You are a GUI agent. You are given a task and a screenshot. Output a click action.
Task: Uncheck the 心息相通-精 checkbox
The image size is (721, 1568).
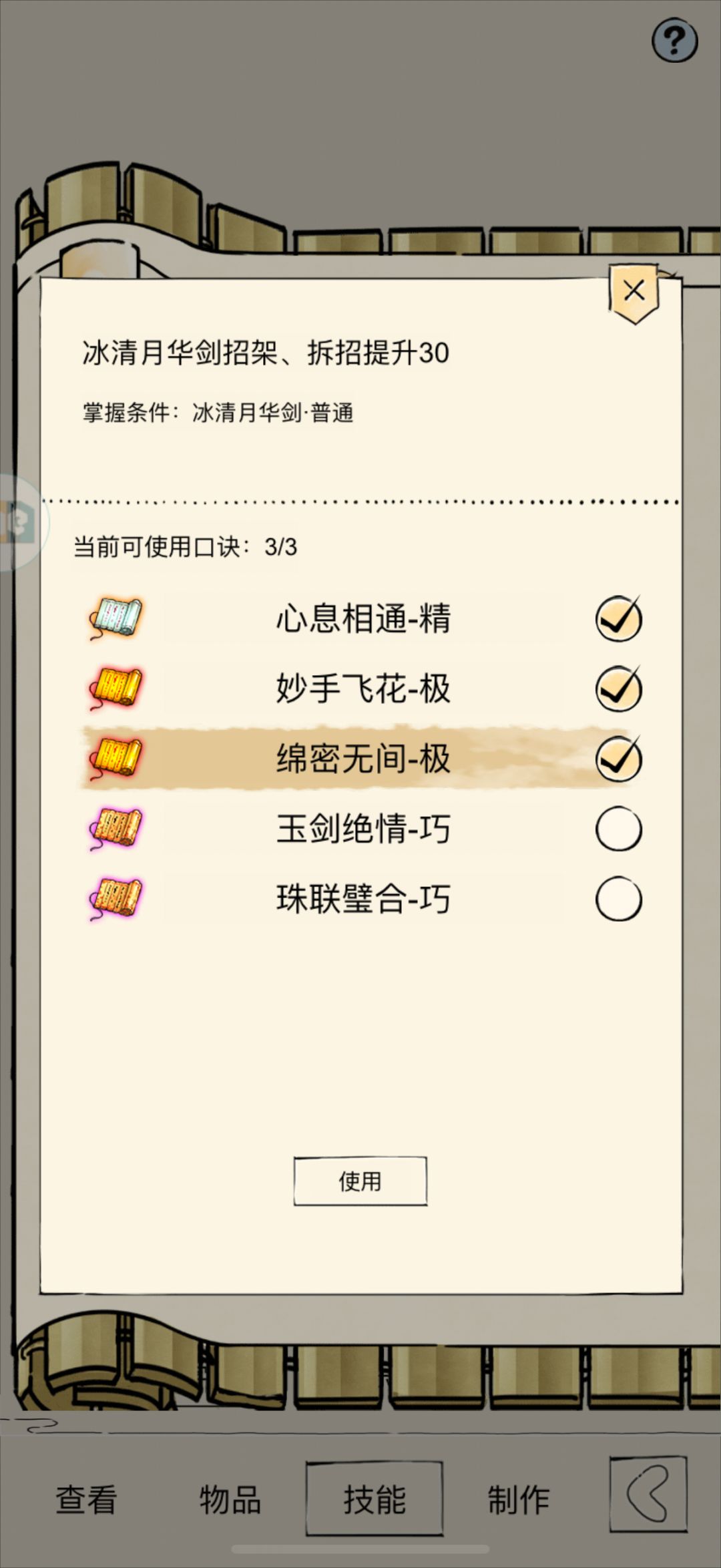[619, 619]
